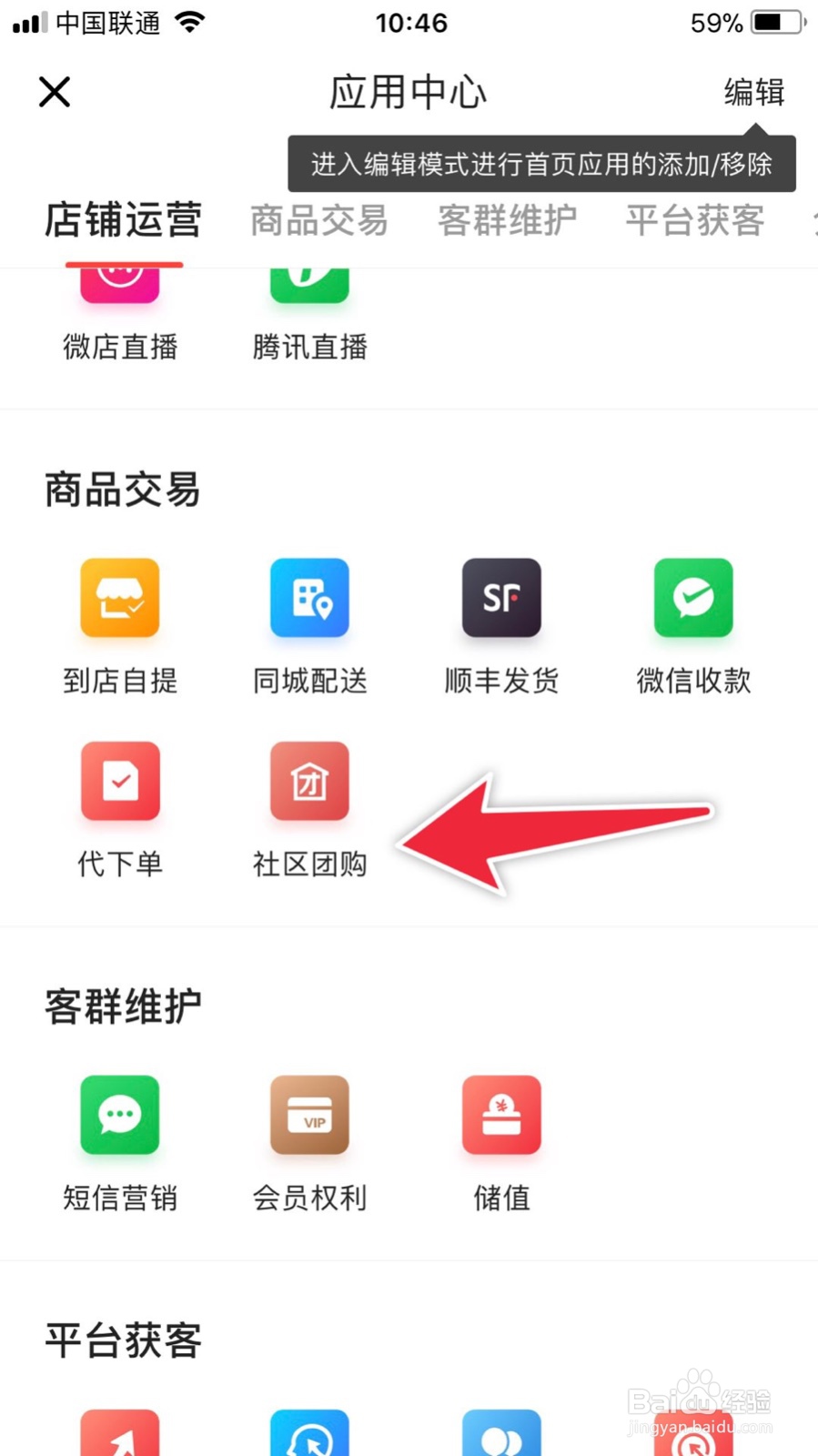Close the 应用中心 app center page

(54, 92)
